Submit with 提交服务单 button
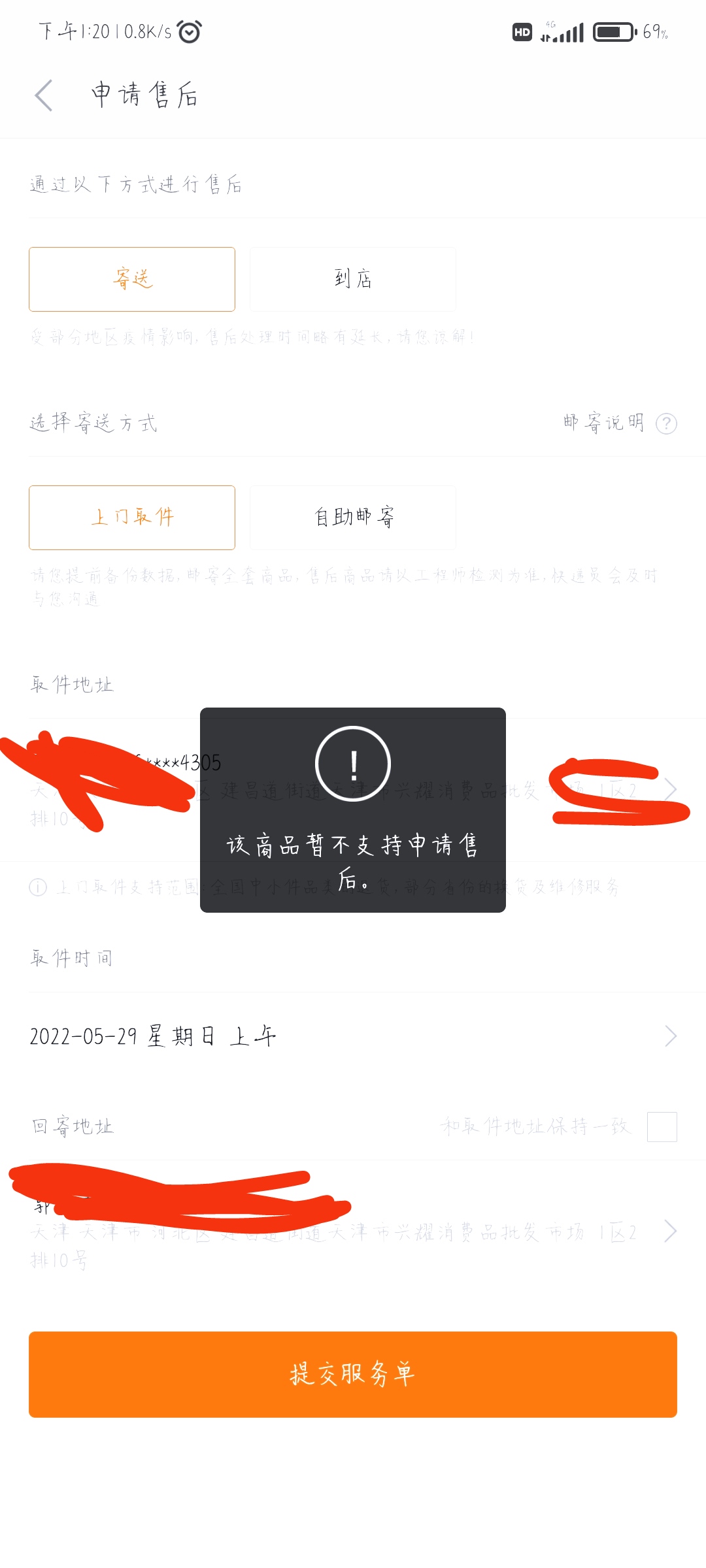The height and width of the screenshot is (1568, 706). point(353,1374)
